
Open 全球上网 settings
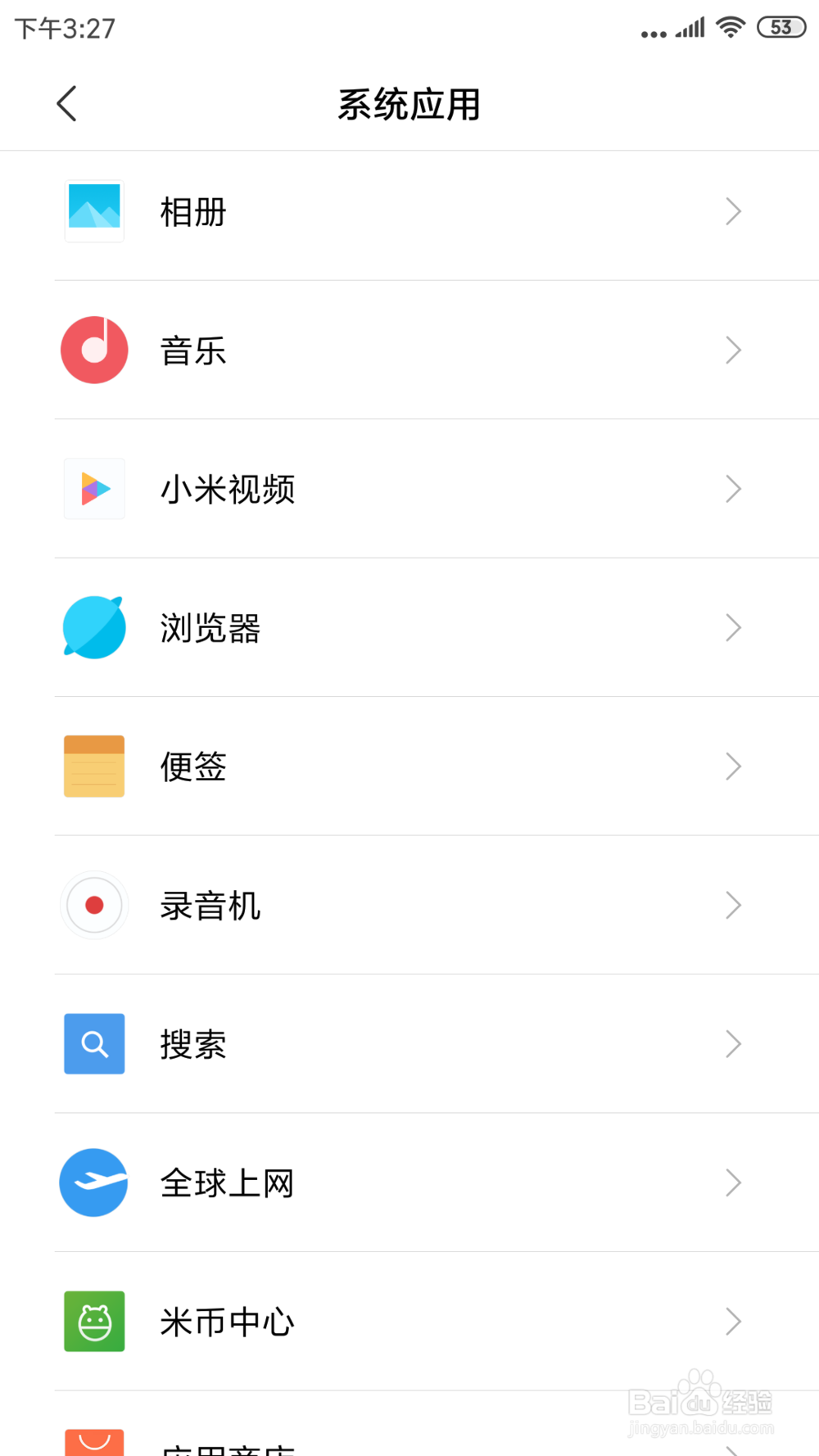(x=409, y=1183)
